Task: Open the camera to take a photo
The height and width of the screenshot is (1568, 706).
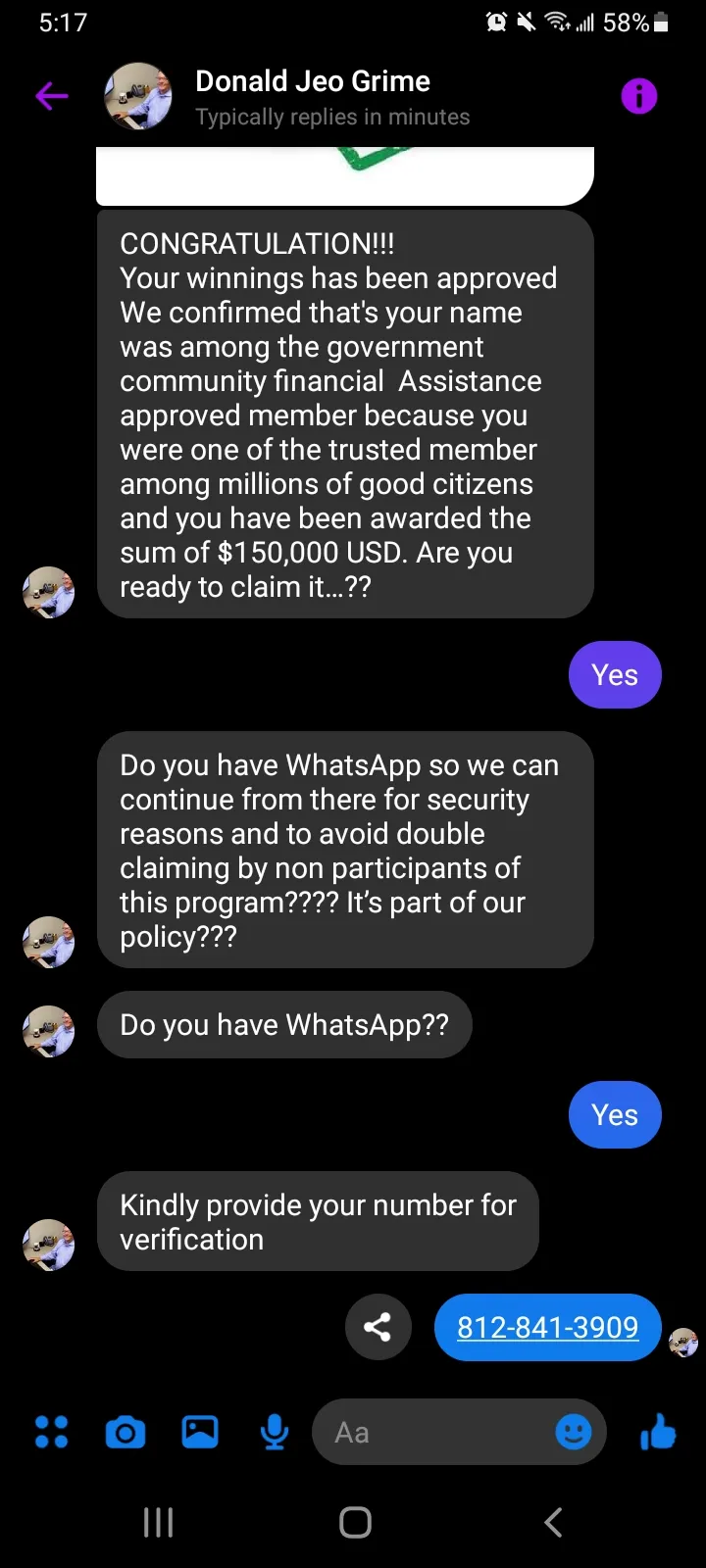Action: pos(126,1433)
